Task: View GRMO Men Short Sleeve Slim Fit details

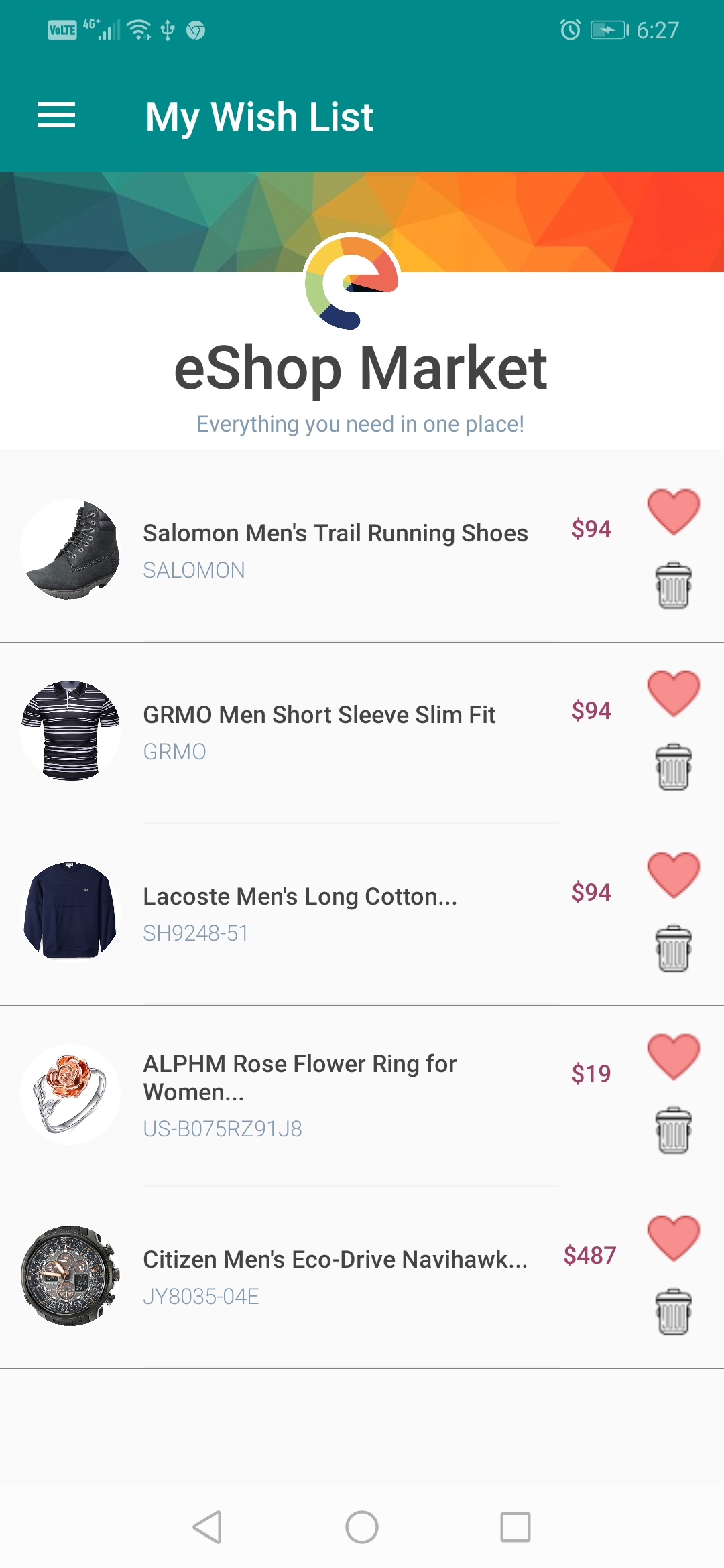Action: coord(319,716)
